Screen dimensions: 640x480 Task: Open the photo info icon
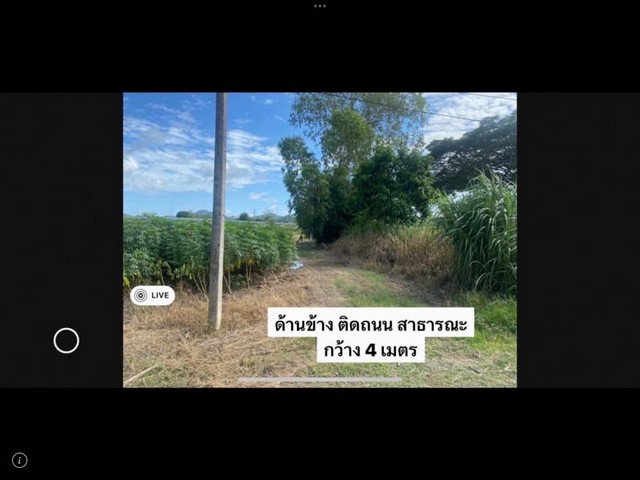tap(20, 460)
